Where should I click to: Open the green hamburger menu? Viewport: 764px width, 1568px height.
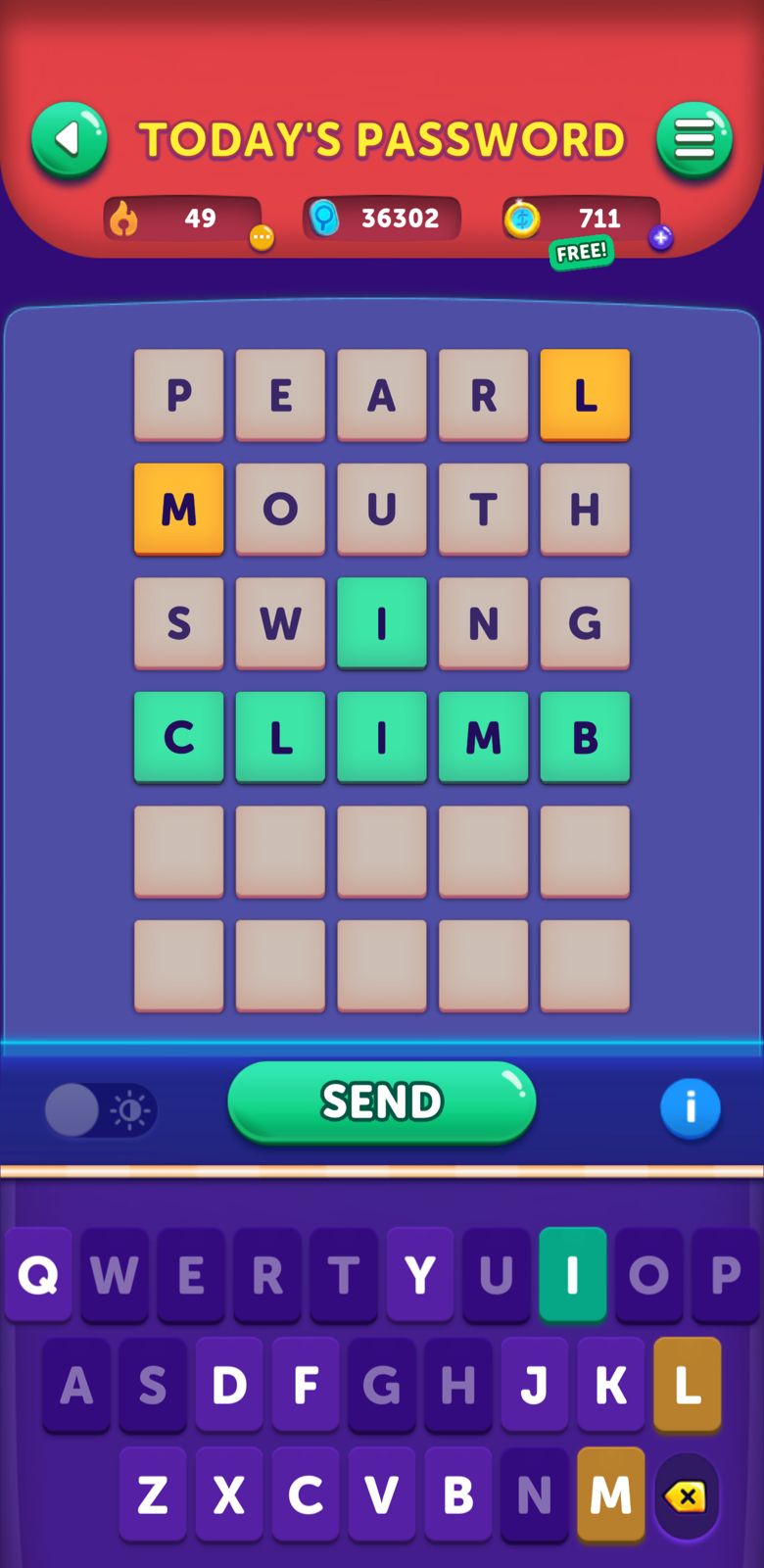tap(694, 140)
